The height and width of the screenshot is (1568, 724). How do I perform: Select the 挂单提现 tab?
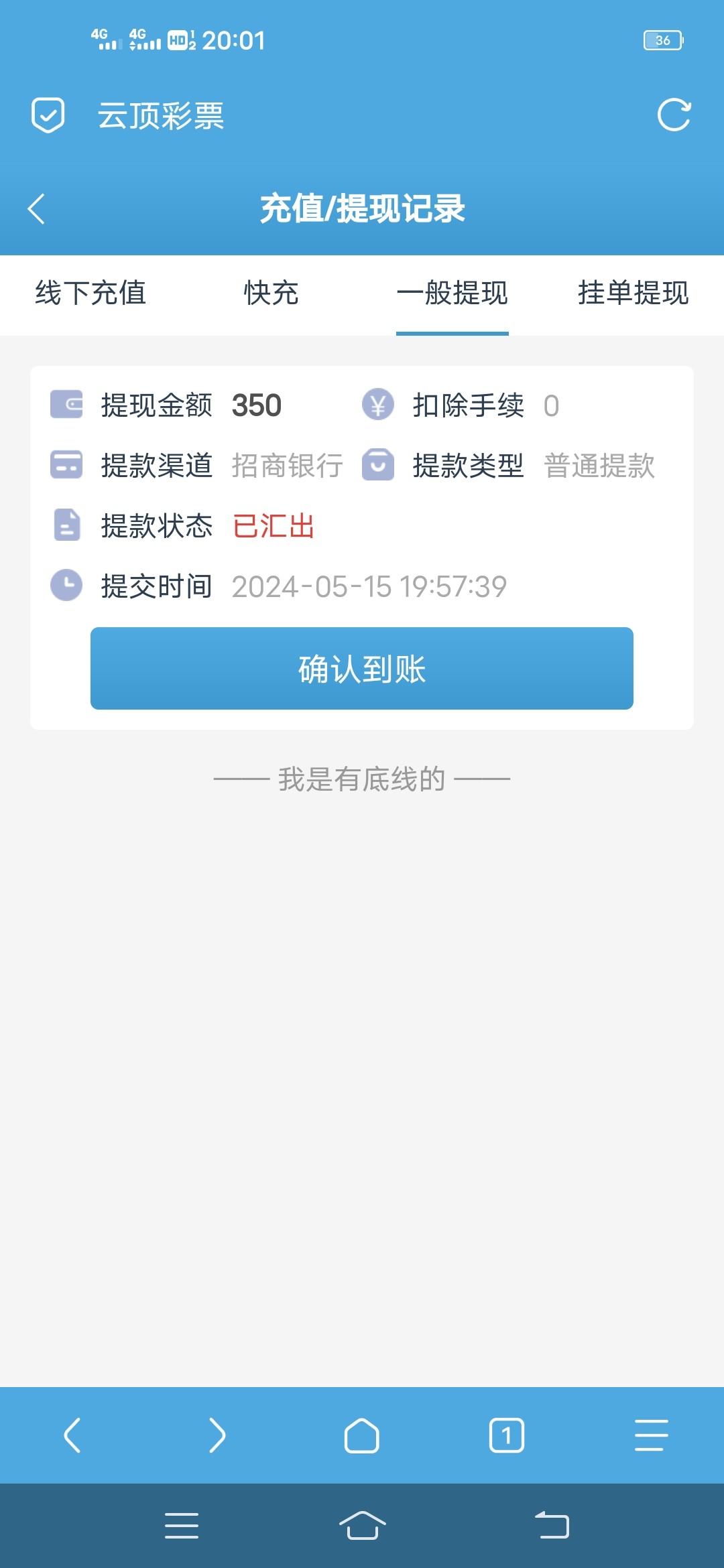[633, 294]
